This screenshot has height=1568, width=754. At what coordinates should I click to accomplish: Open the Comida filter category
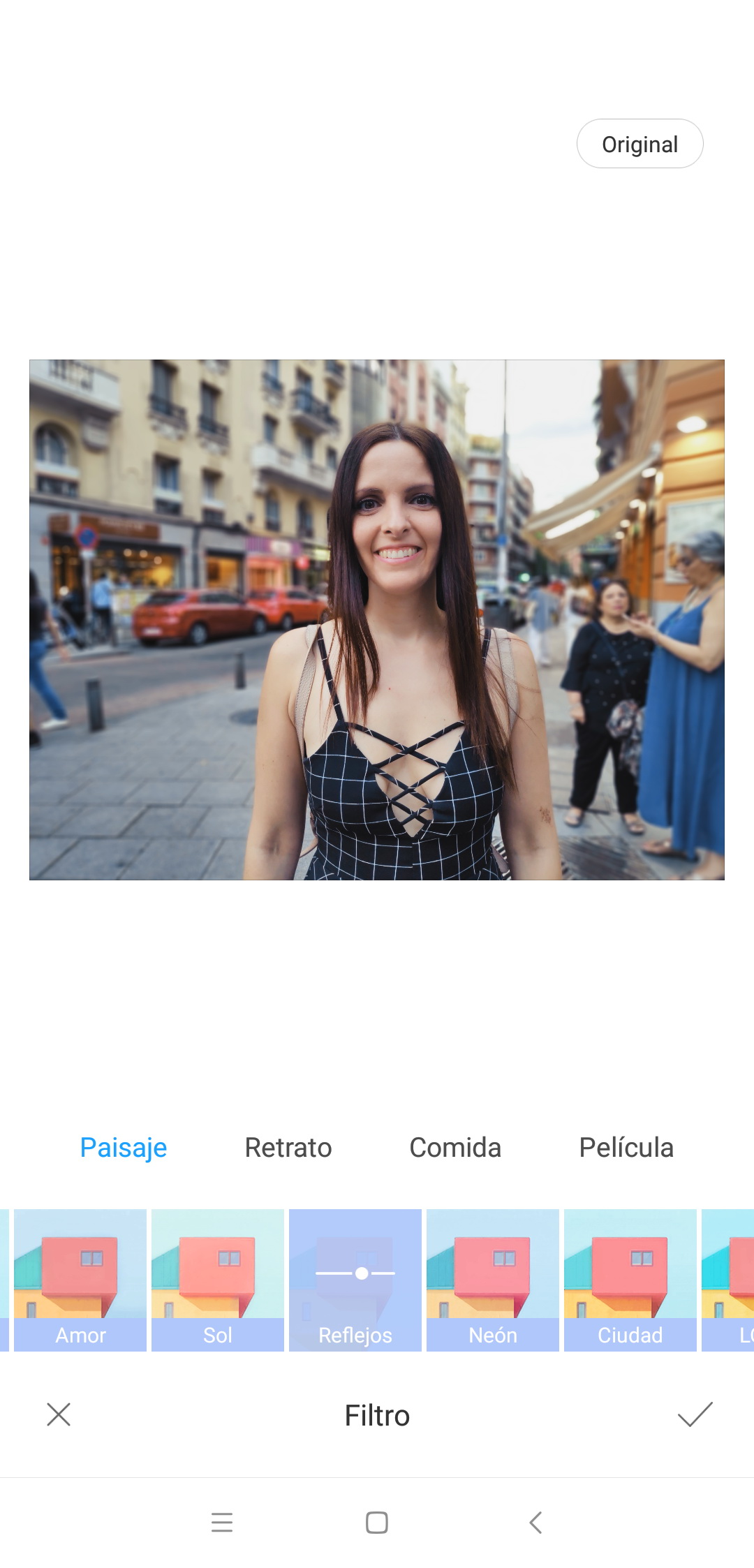click(455, 1148)
